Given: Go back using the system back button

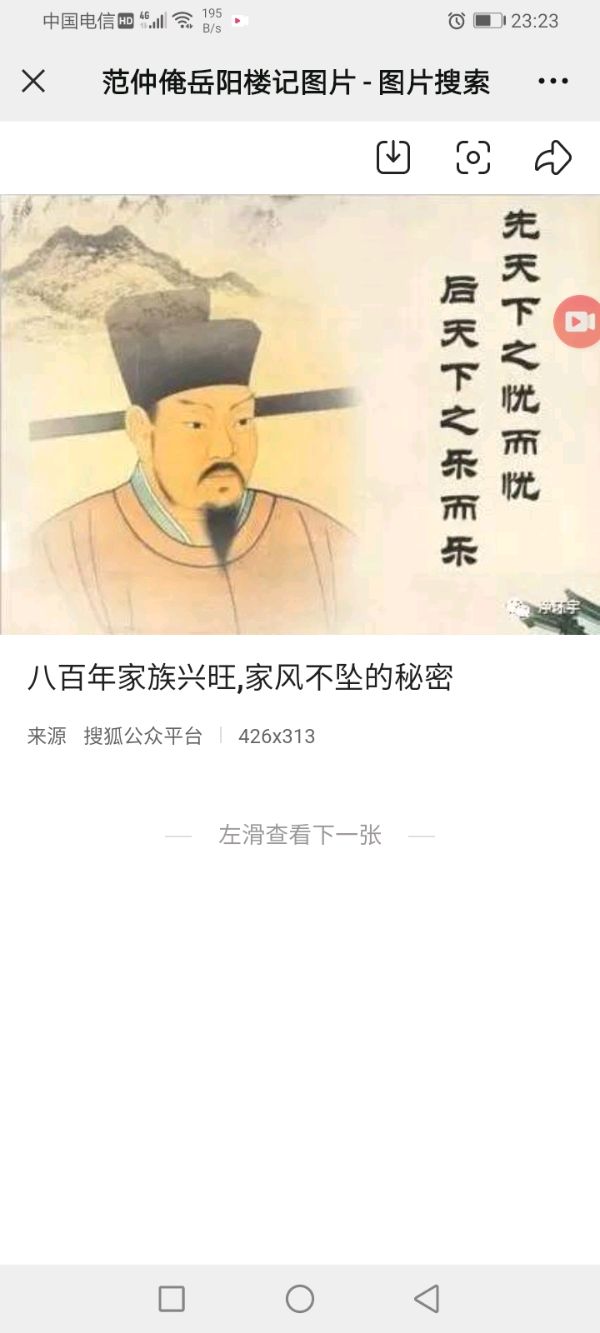Looking at the screenshot, I should click(x=427, y=1298).
